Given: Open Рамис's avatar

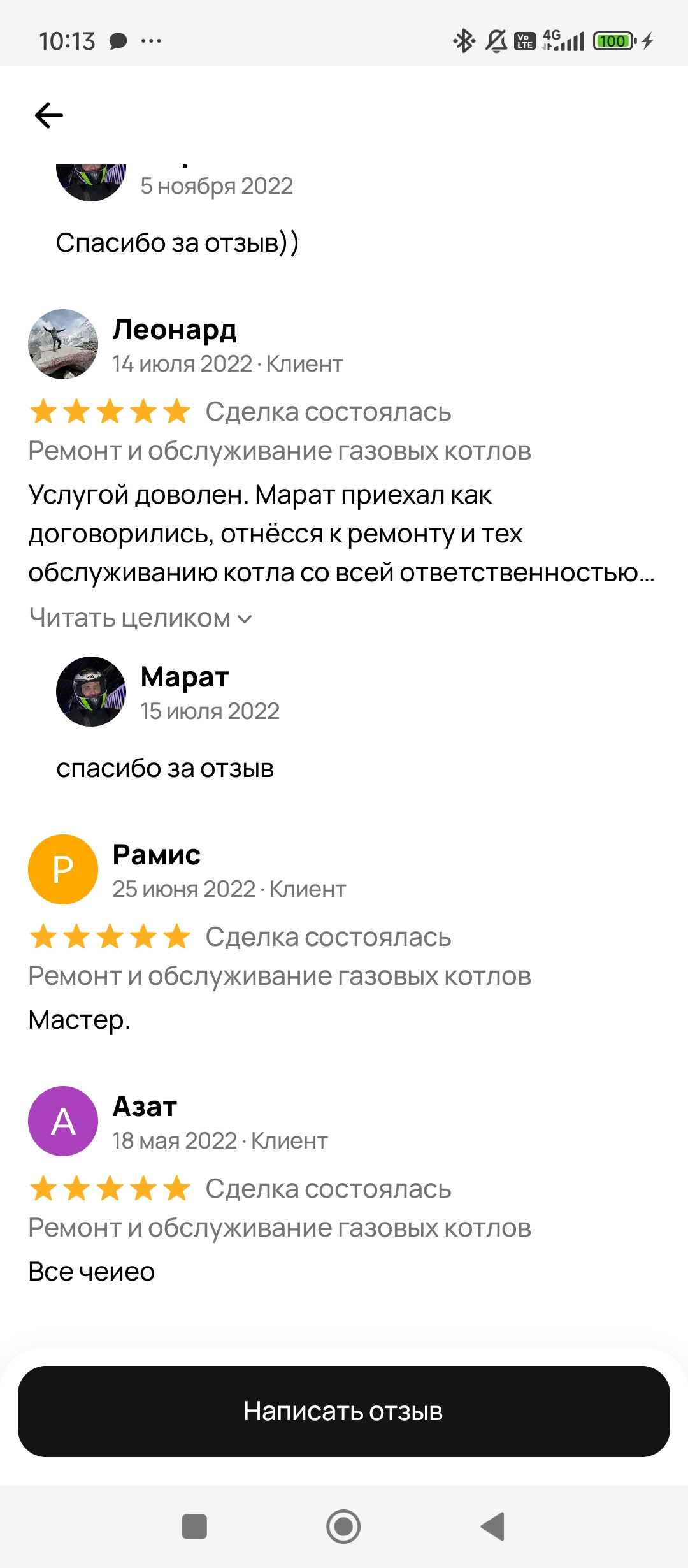Looking at the screenshot, I should (63, 869).
